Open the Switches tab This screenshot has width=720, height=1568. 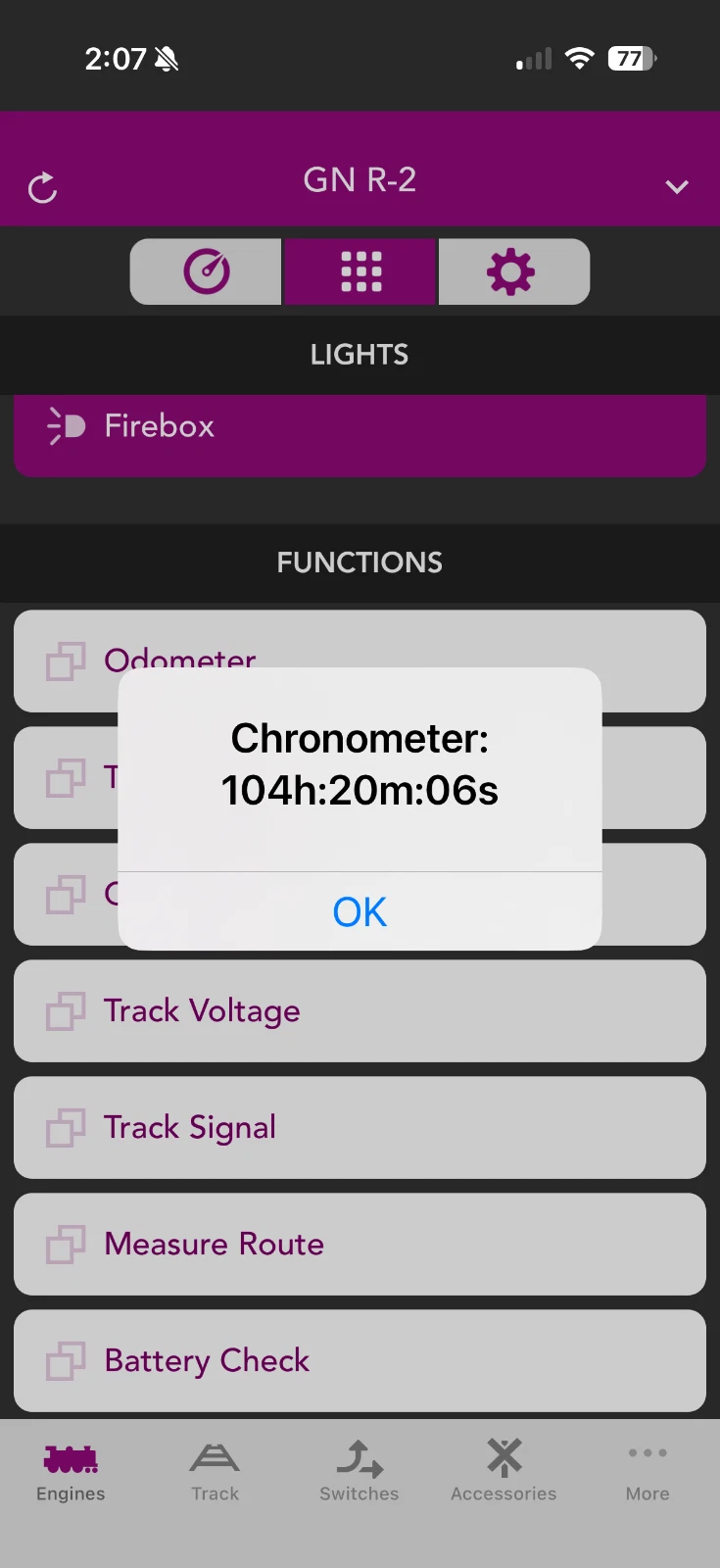(360, 1472)
